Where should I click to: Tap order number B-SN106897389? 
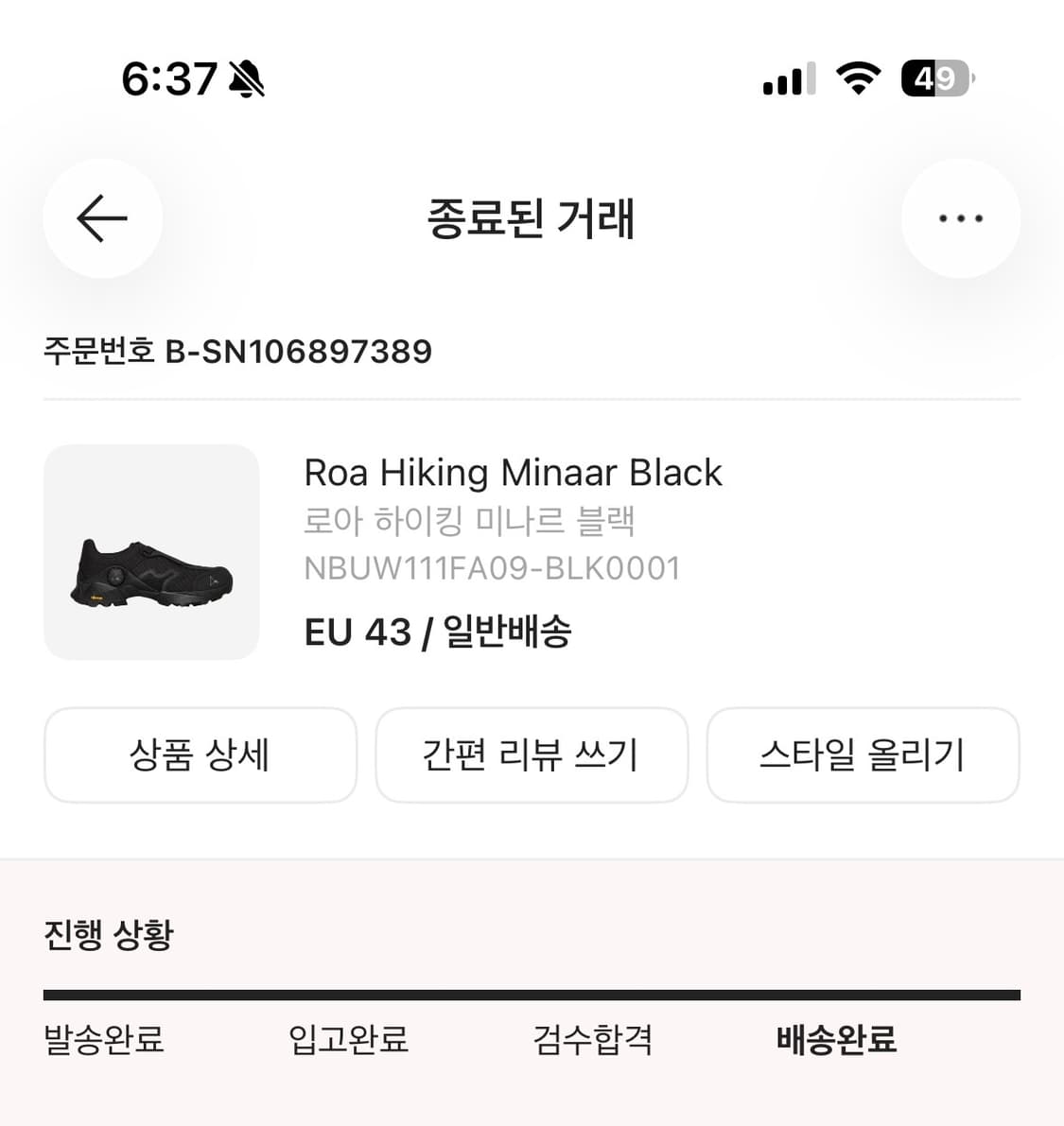pos(237,351)
